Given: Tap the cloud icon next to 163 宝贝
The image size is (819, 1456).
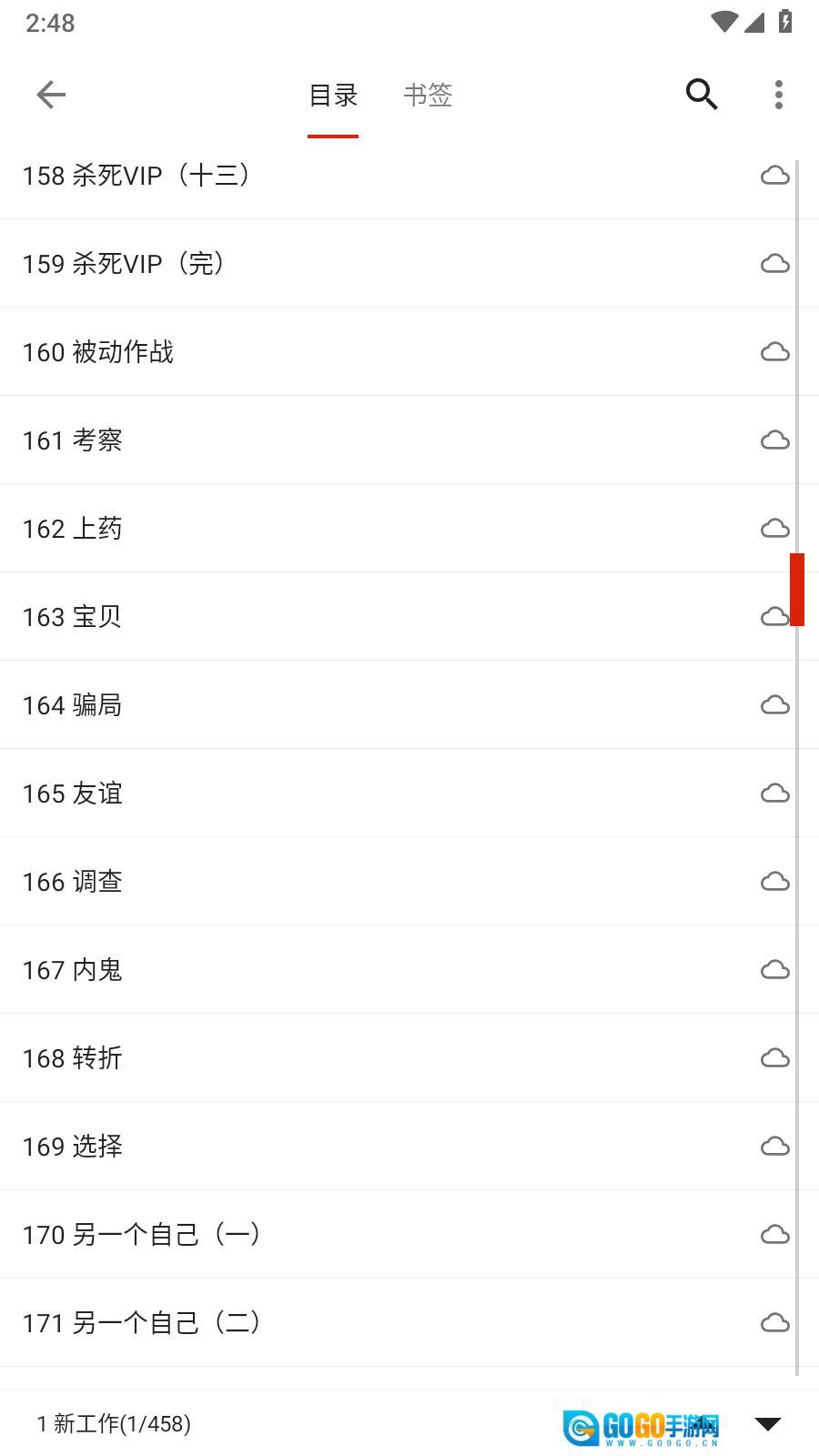Looking at the screenshot, I should [x=774, y=616].
